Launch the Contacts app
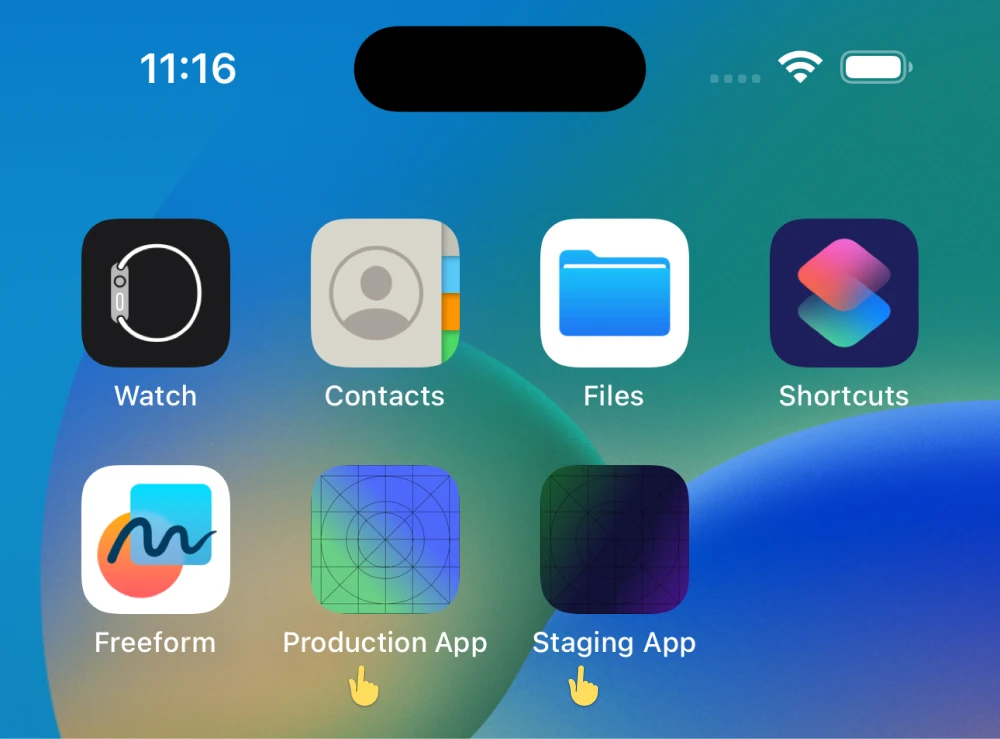The height and width of the screenshot is (739, 1000). click(385, 293)
